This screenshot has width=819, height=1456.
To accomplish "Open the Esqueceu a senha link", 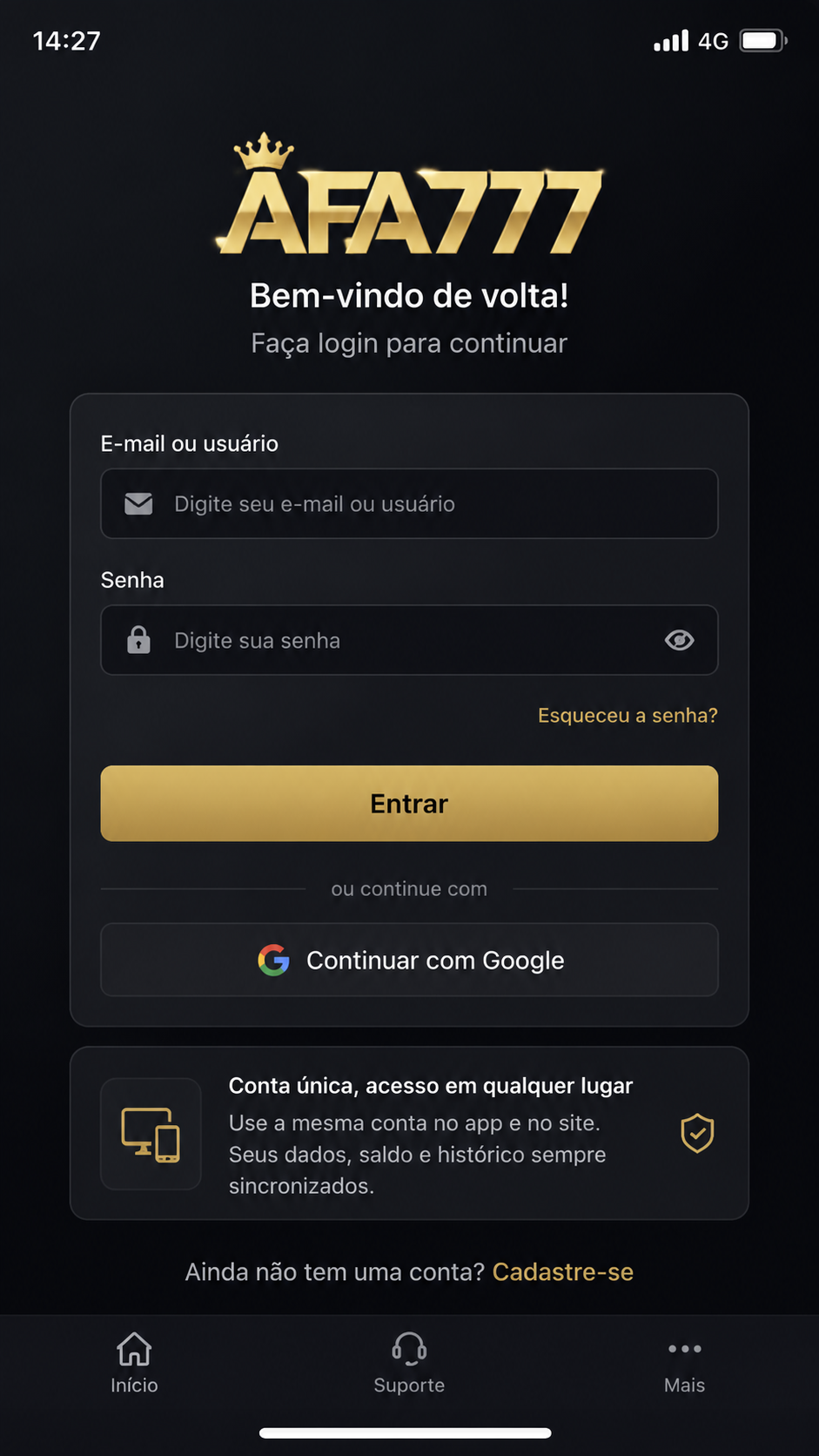I will (628, 715).
